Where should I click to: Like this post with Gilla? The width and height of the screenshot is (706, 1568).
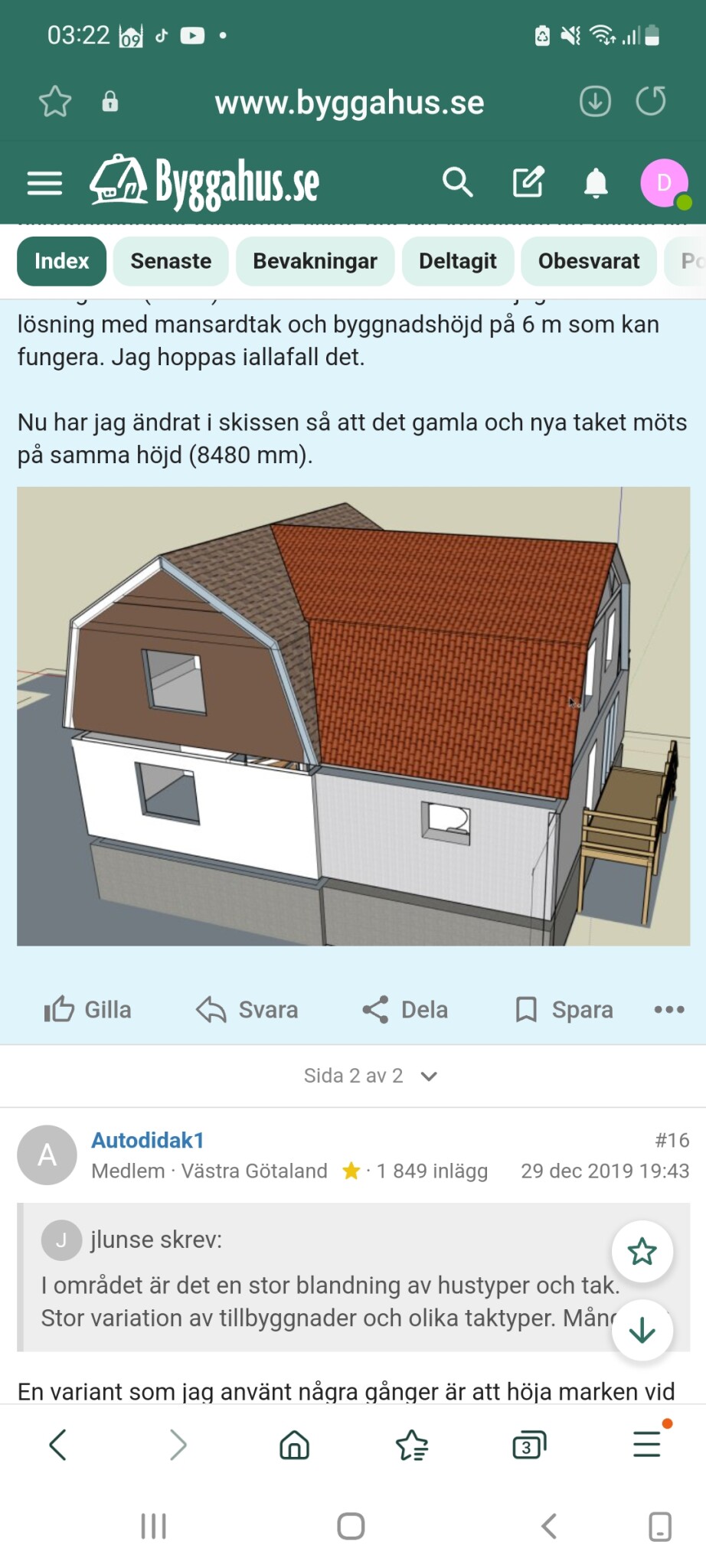point(88,1010)
